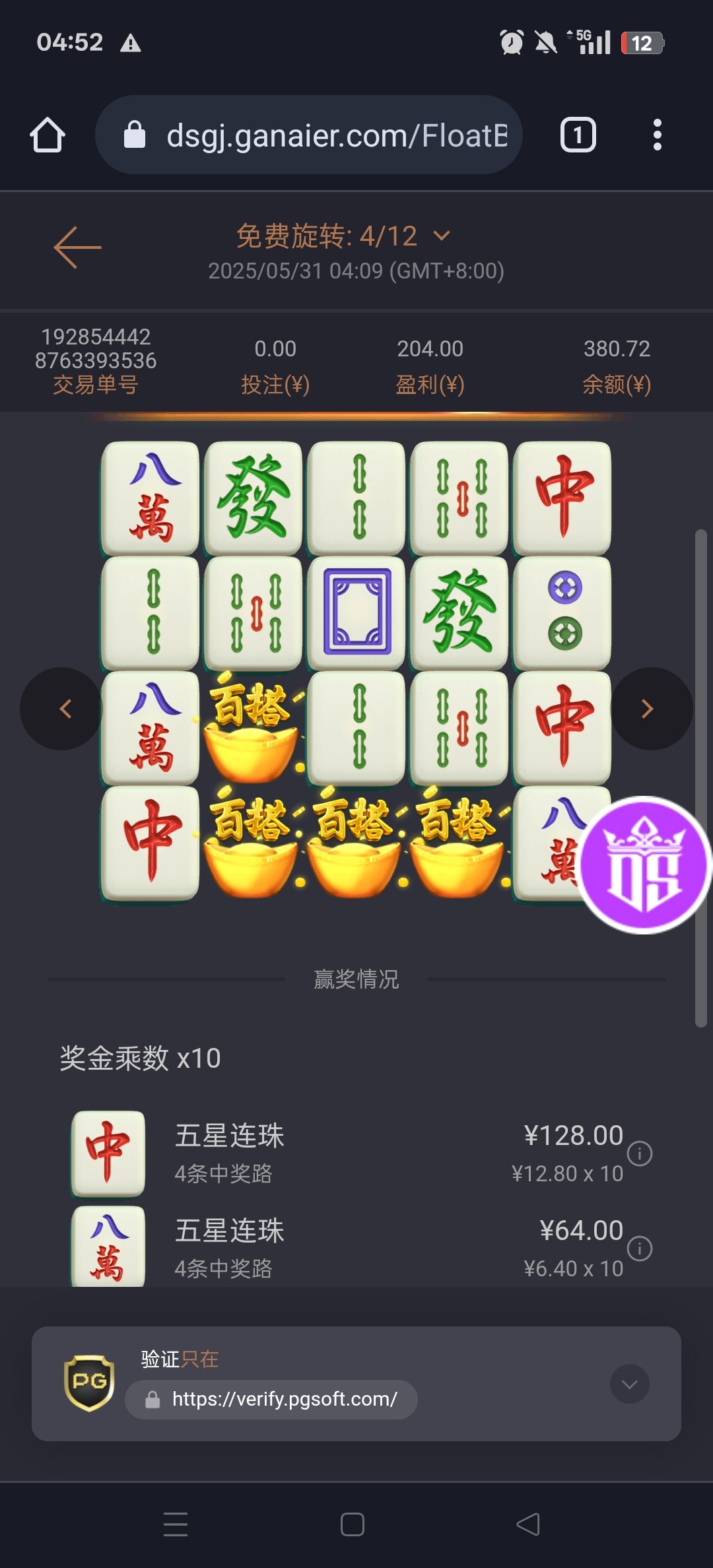The height and width of the screenshot is (1568, 713).
Task: Tap the purple DS floating button
Action: point(644,865)
